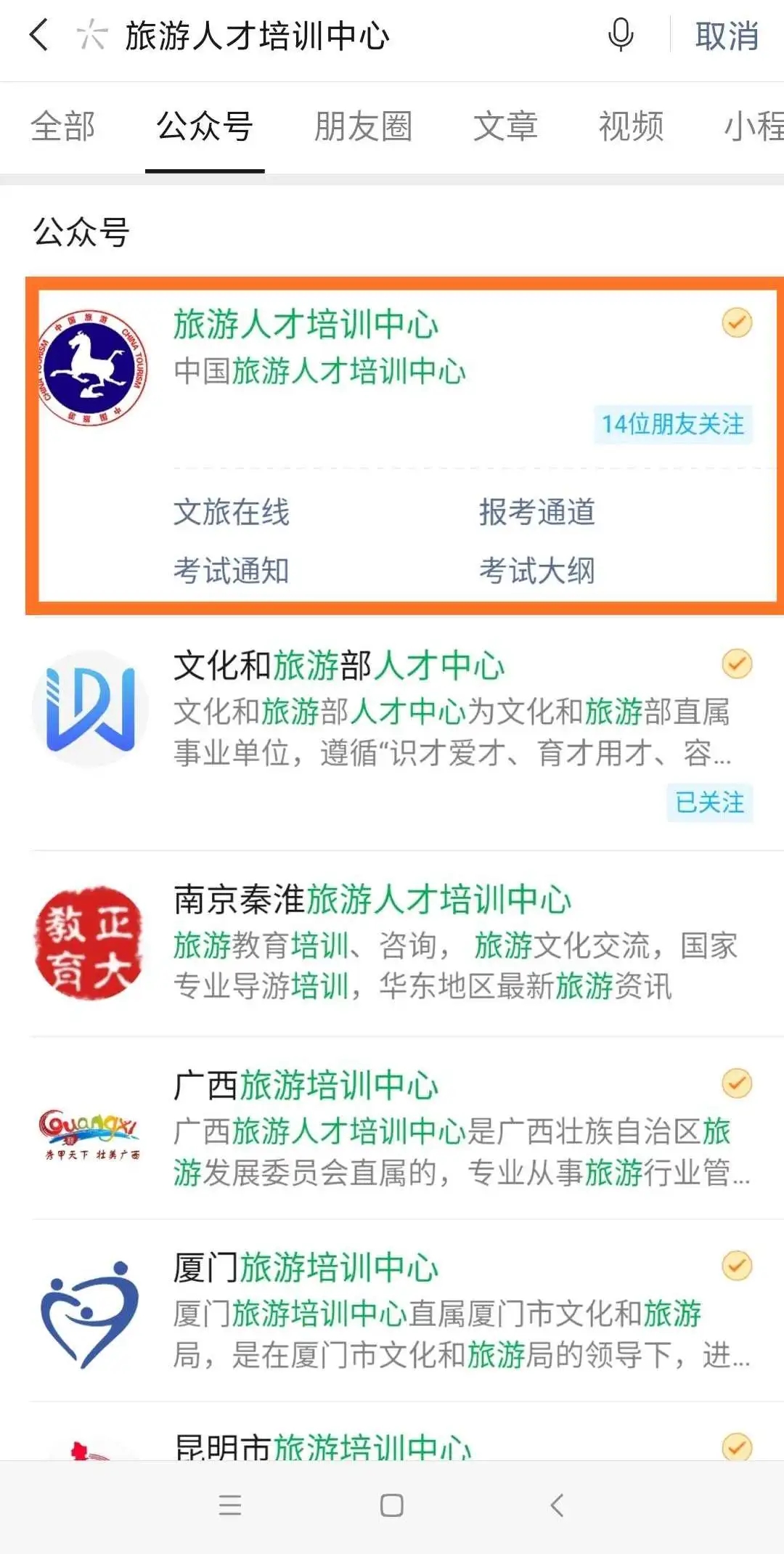
Task: Go back using the top-left arrow
Action: [x=39, y=35]
